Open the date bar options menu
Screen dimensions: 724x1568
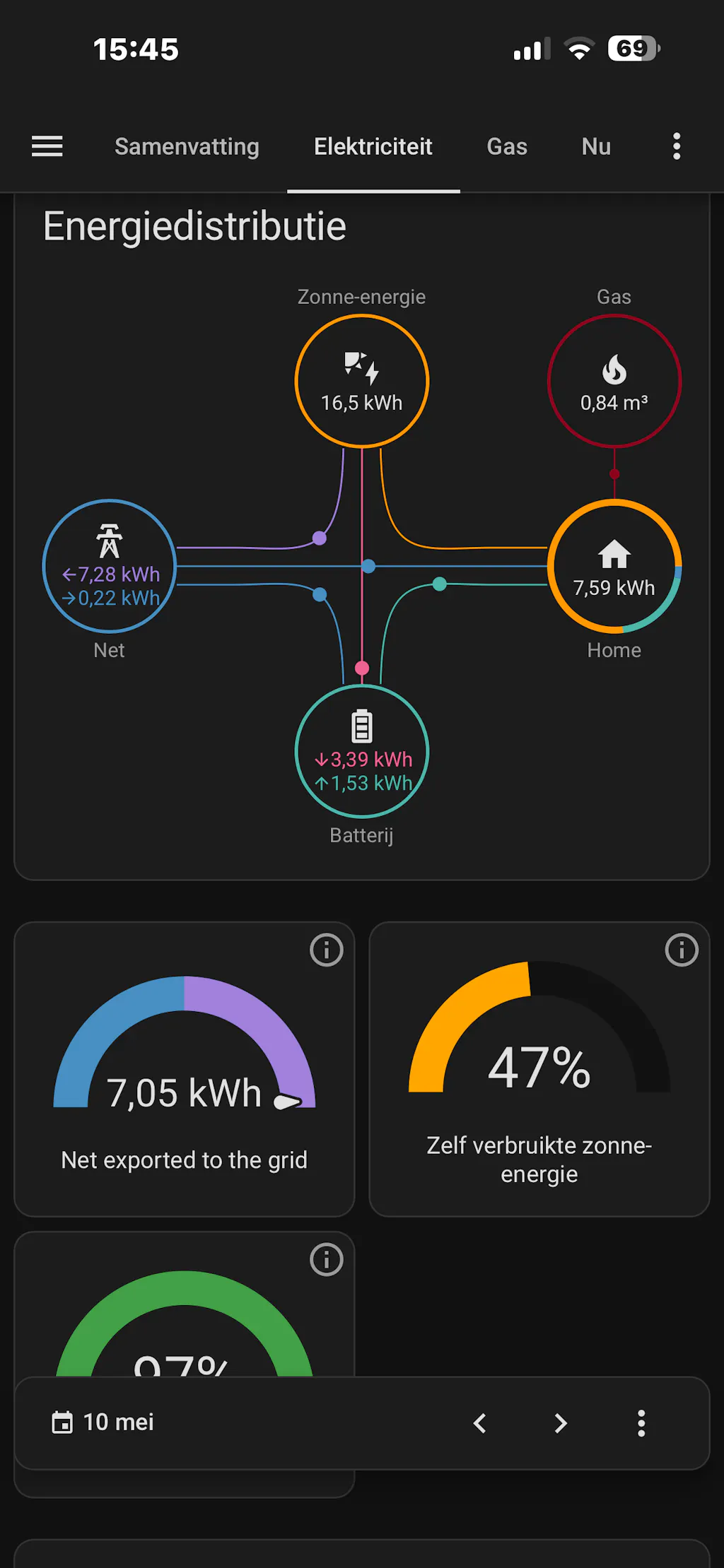[x=641, y=1423]
